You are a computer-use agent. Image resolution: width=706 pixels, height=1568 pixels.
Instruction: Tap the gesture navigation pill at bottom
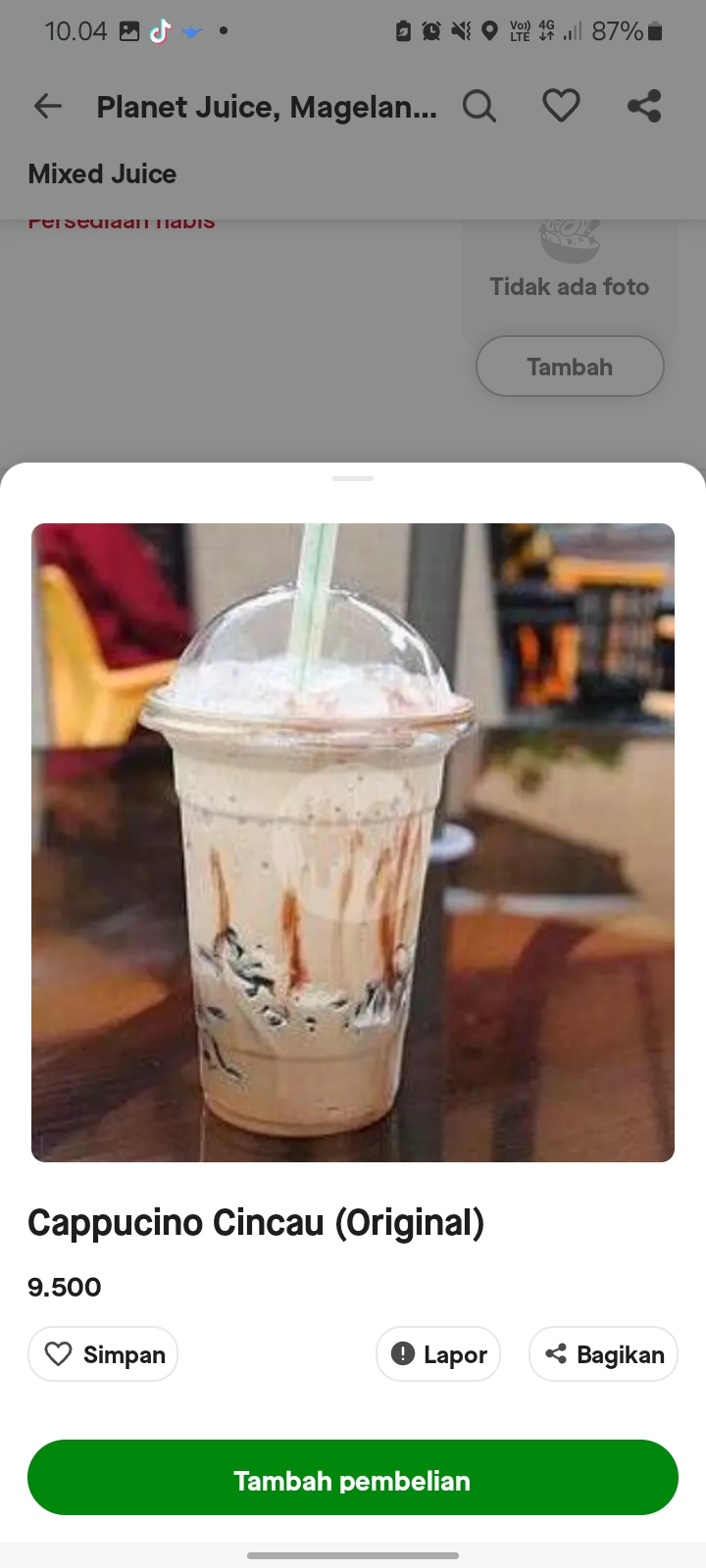click(352, 1556)
